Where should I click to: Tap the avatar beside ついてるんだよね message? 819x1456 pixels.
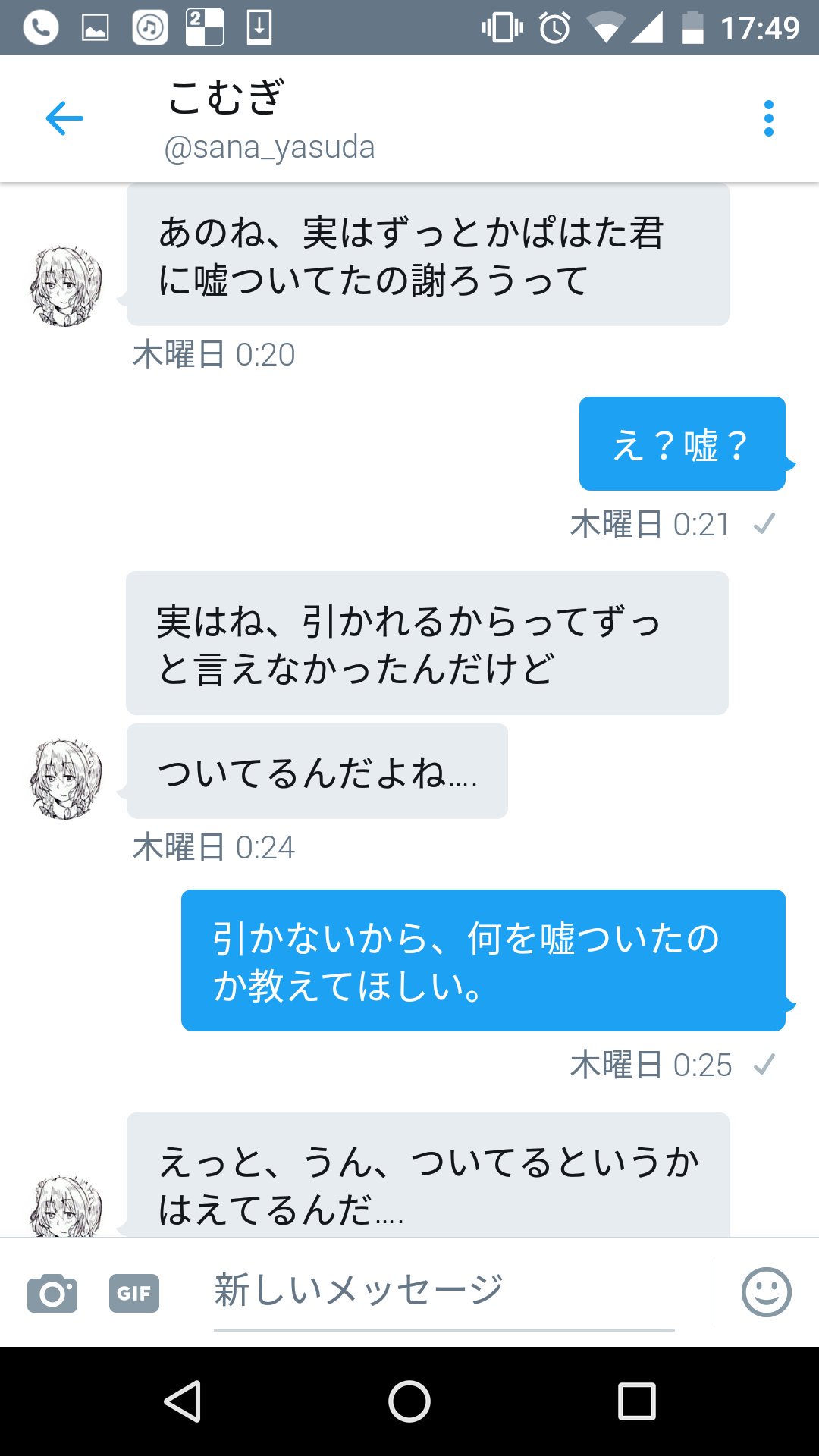(66, 779)
